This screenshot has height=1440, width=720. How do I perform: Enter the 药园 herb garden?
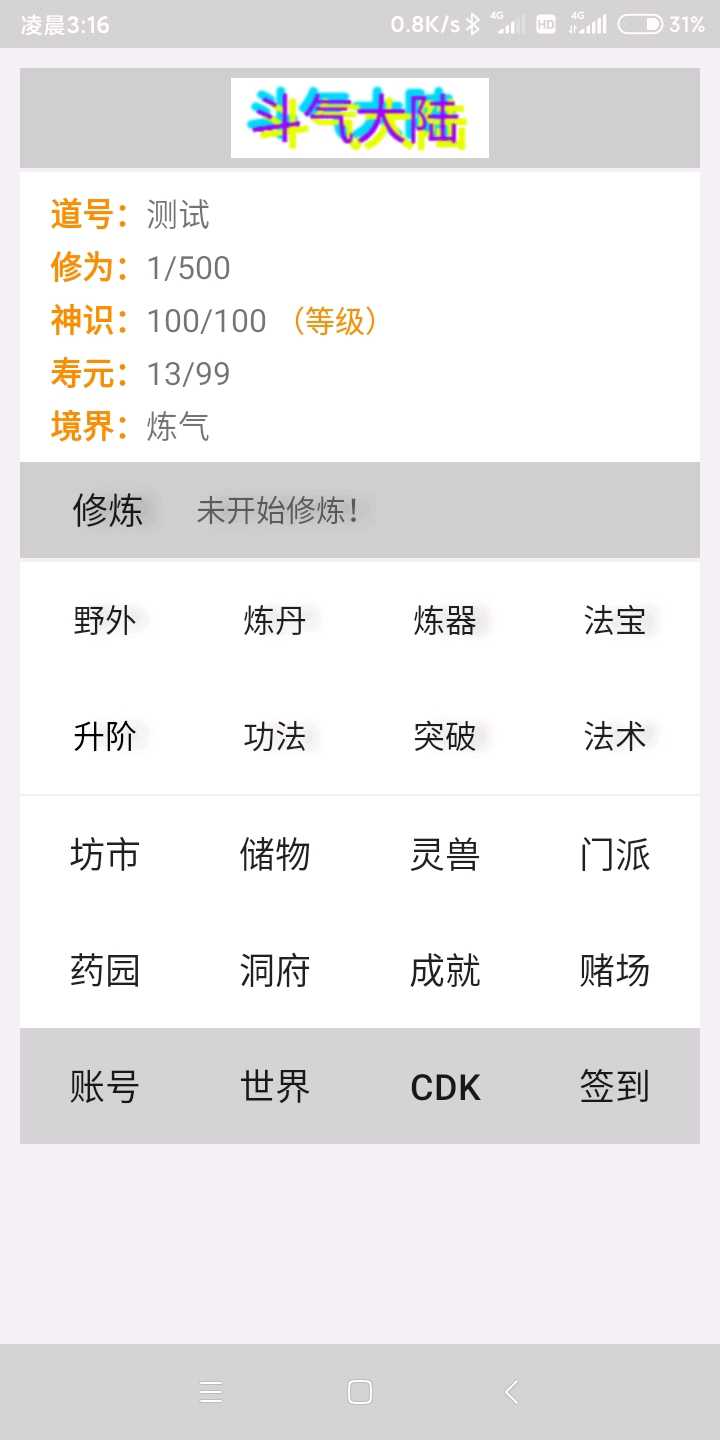[x=105, y=971]
